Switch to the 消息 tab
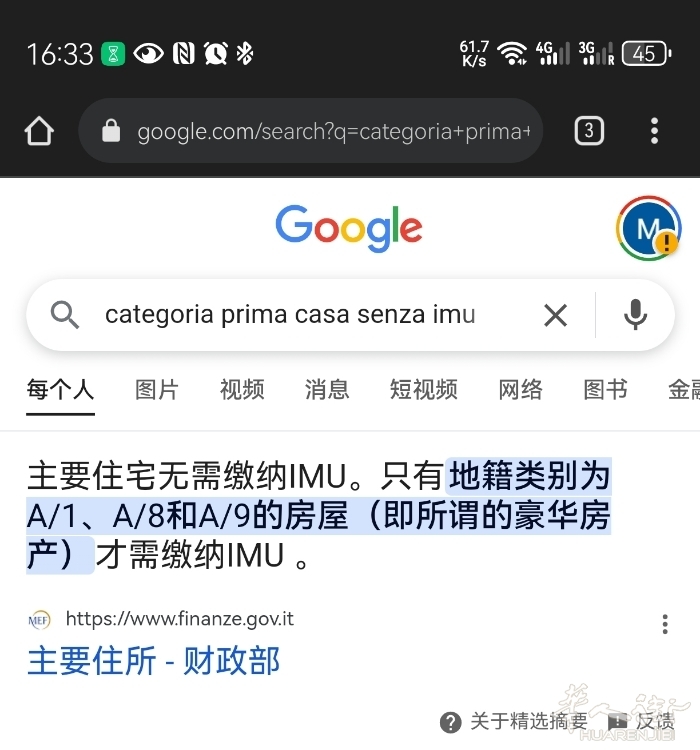 [x=327, y=389]
